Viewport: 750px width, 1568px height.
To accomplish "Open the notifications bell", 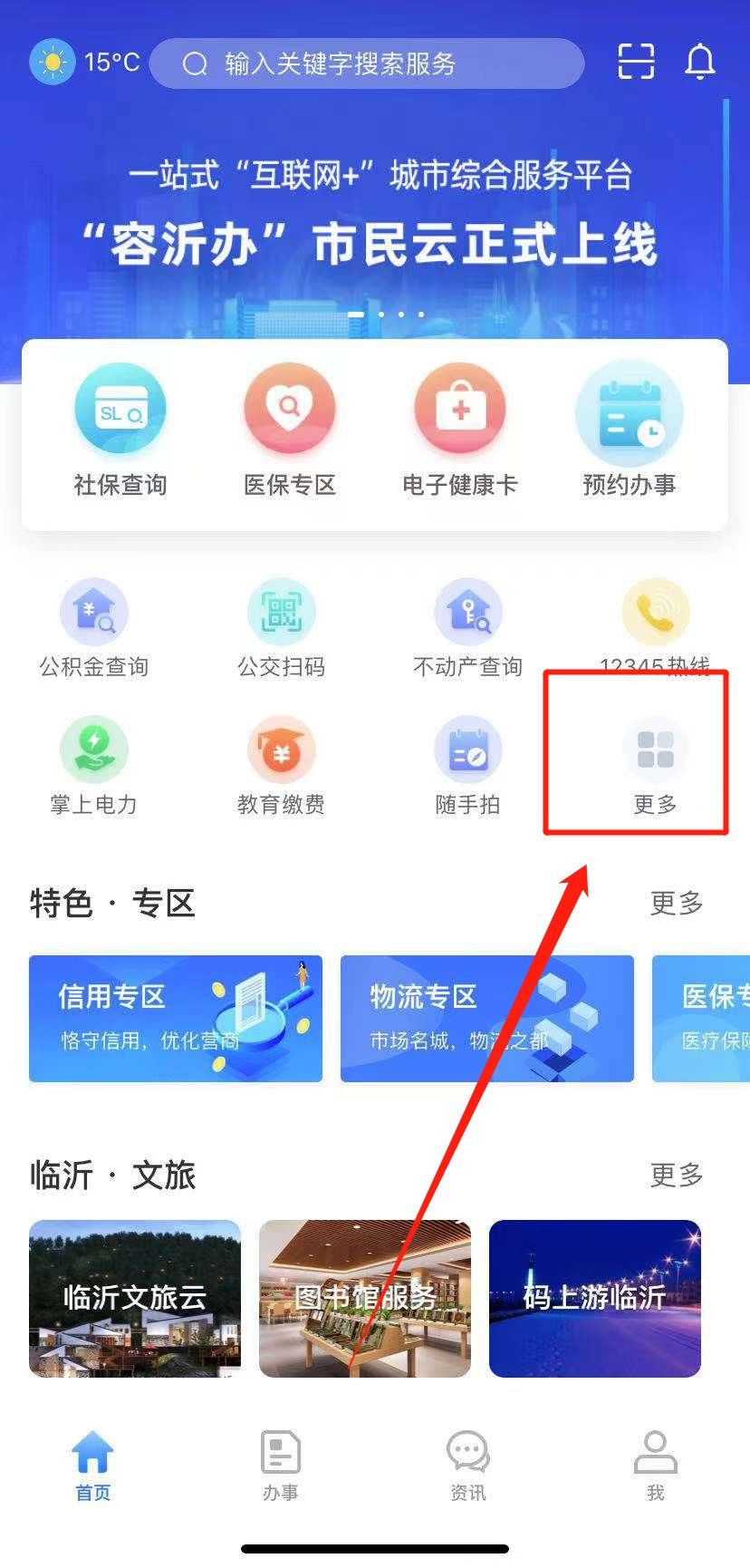I will tap(699, 62).
